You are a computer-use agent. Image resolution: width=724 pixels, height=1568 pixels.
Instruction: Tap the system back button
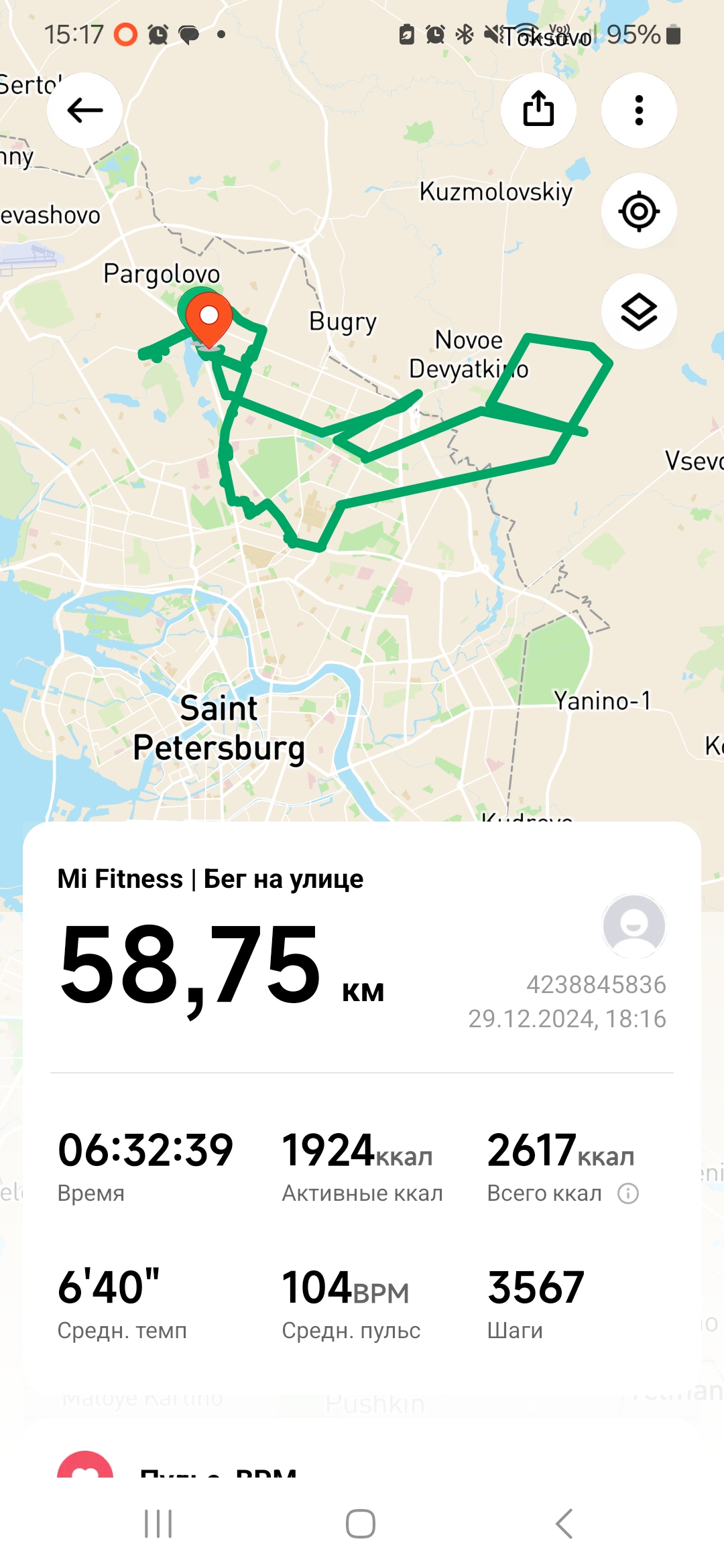click(x=564, y=1524)
